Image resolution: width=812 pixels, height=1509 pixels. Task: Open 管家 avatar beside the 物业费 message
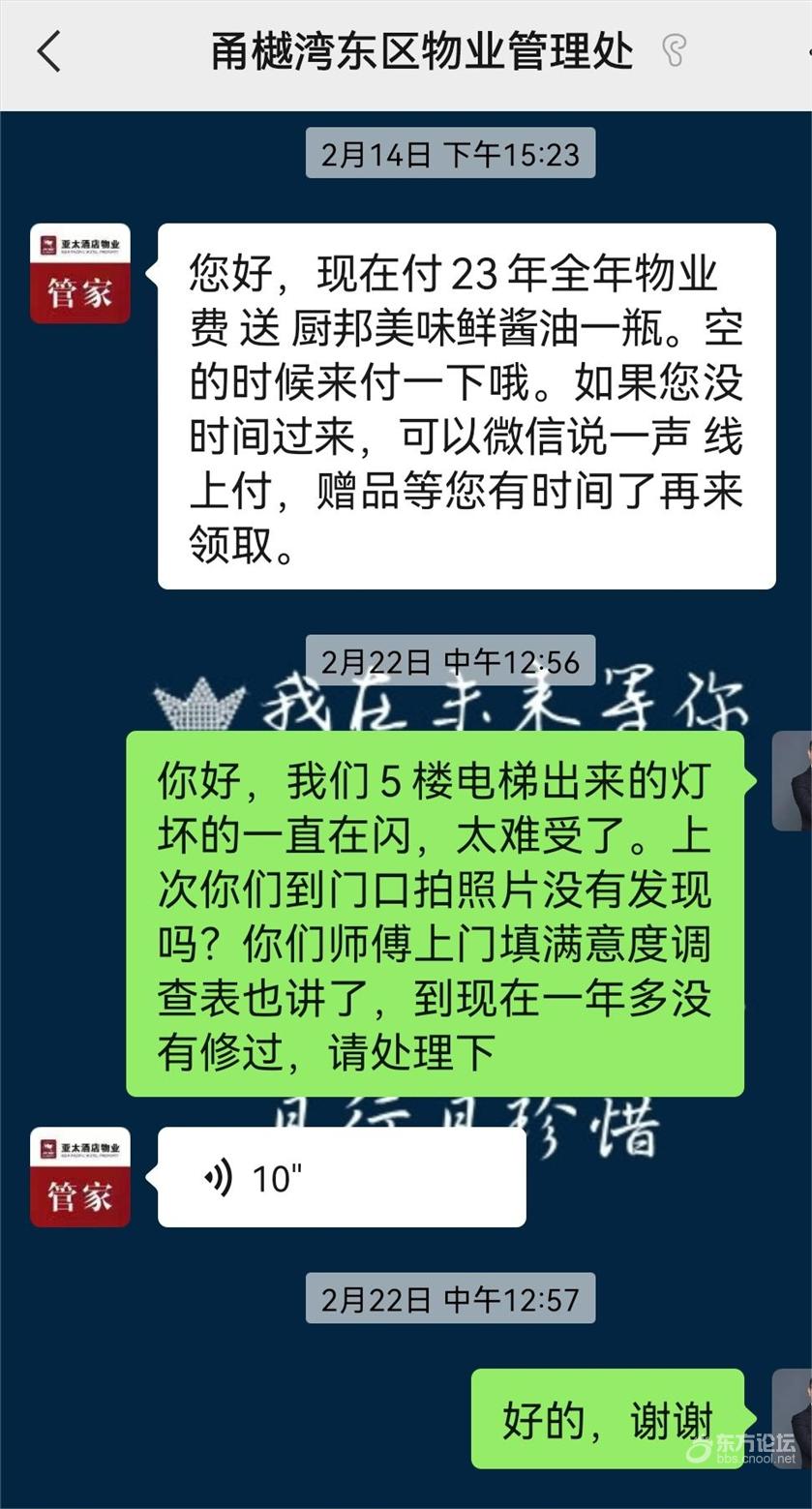79,274
